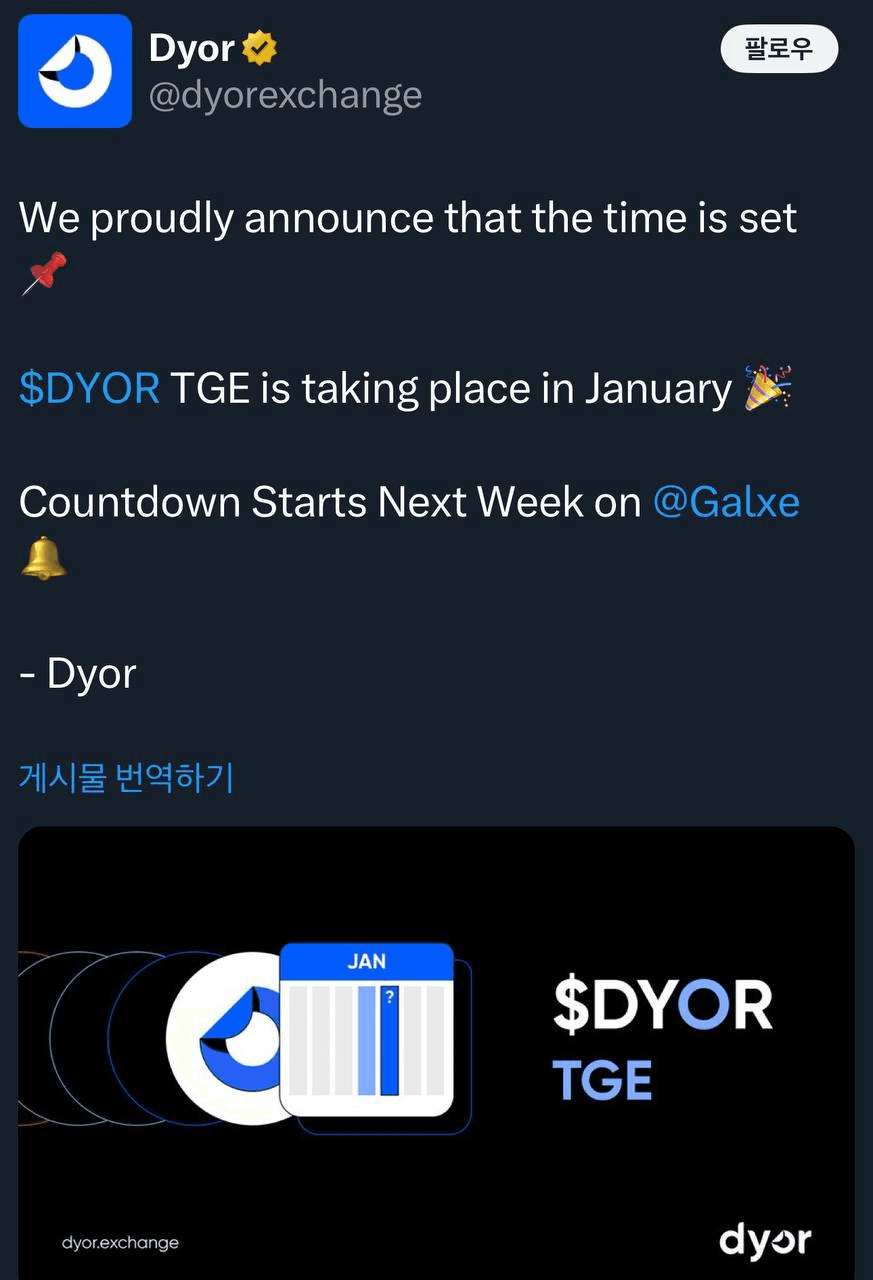The width and height of the screenshot is (873, 1280).
Task: Open the $DYOR cashtag link
Action: (x=89, y=388)
